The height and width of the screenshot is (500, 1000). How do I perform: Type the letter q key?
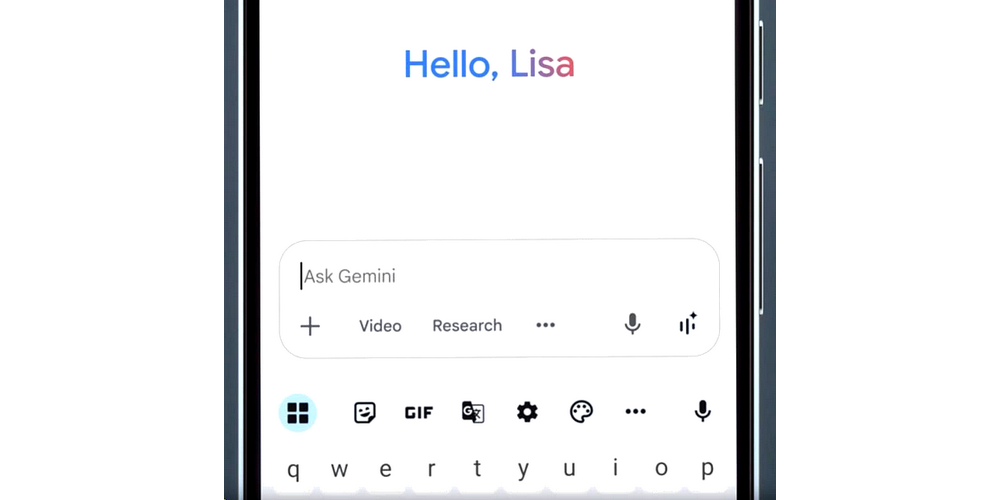pyautogui.click(x=293, y=469)
